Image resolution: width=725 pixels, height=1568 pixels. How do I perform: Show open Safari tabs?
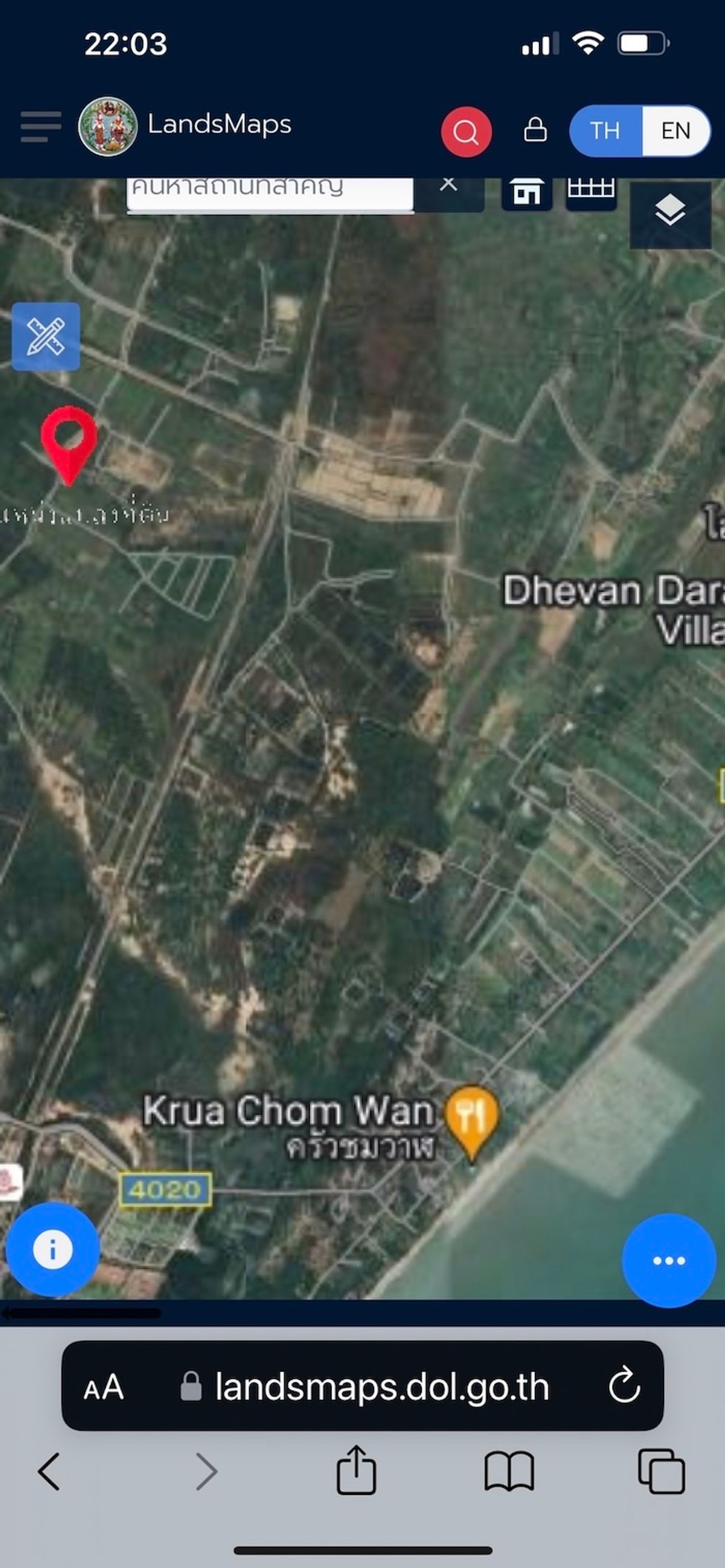(x=661, y=1471)
